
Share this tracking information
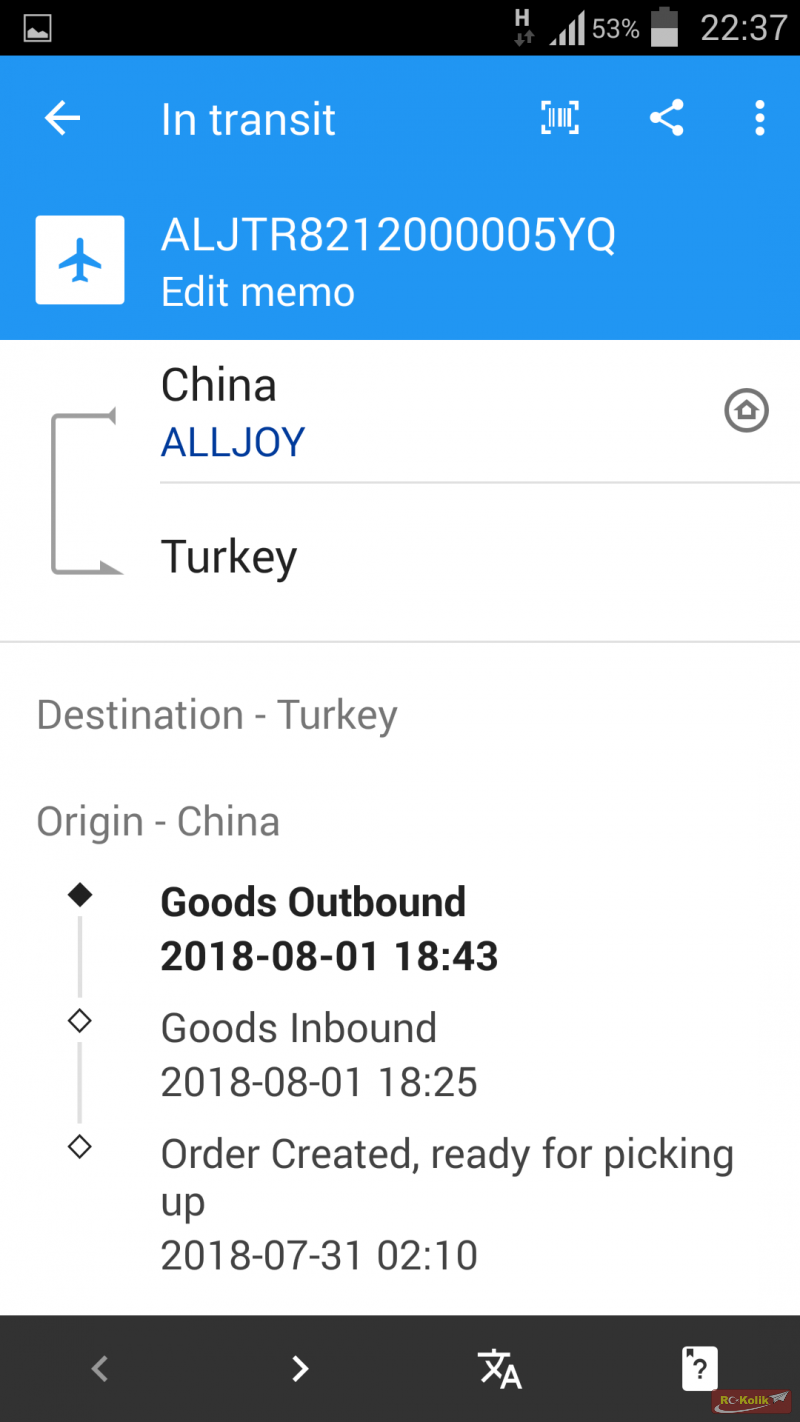667,119
